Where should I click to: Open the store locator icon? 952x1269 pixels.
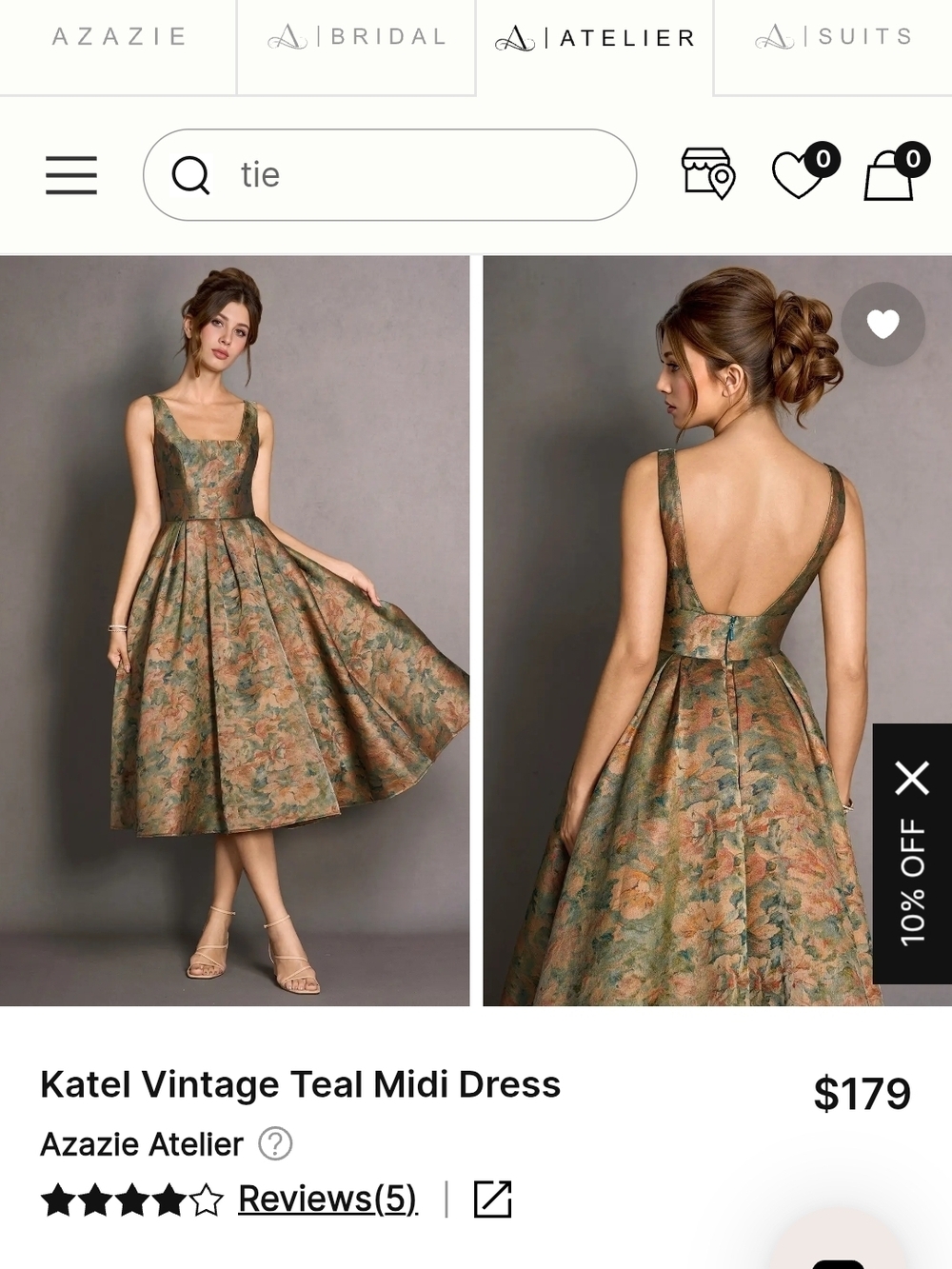(x=707, y=176)
